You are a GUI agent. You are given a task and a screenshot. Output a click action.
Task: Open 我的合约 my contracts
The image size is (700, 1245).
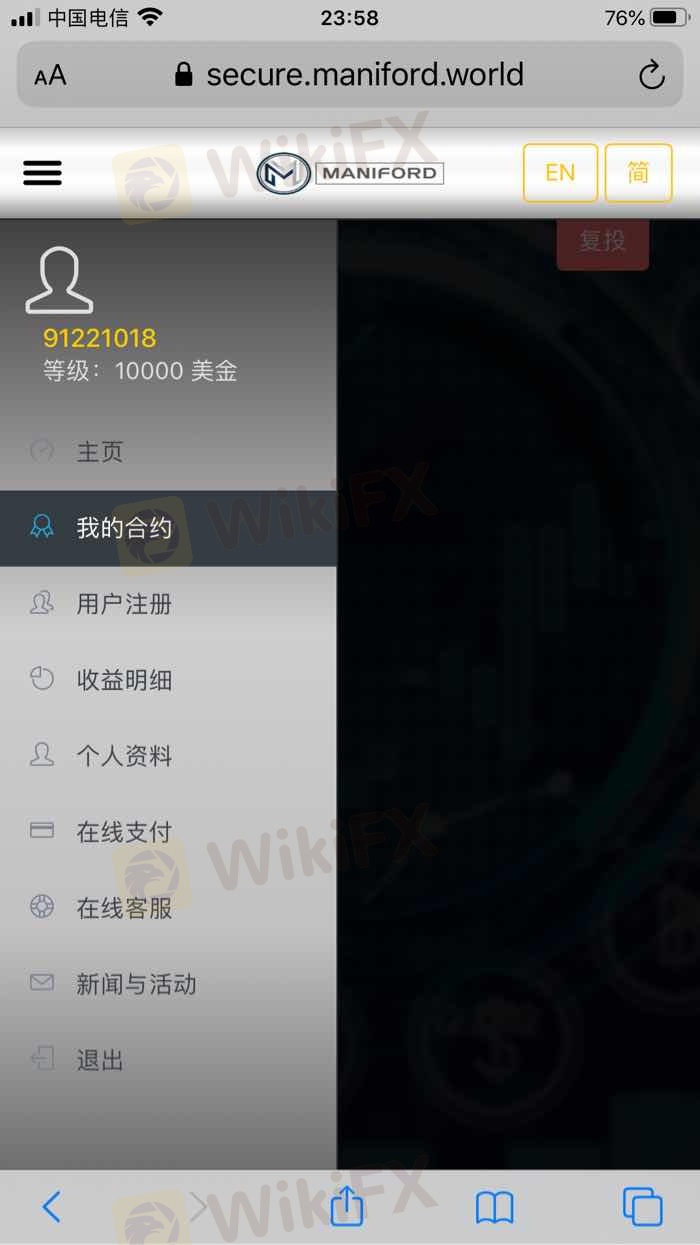pyautogui.click(x=124, y=528)
